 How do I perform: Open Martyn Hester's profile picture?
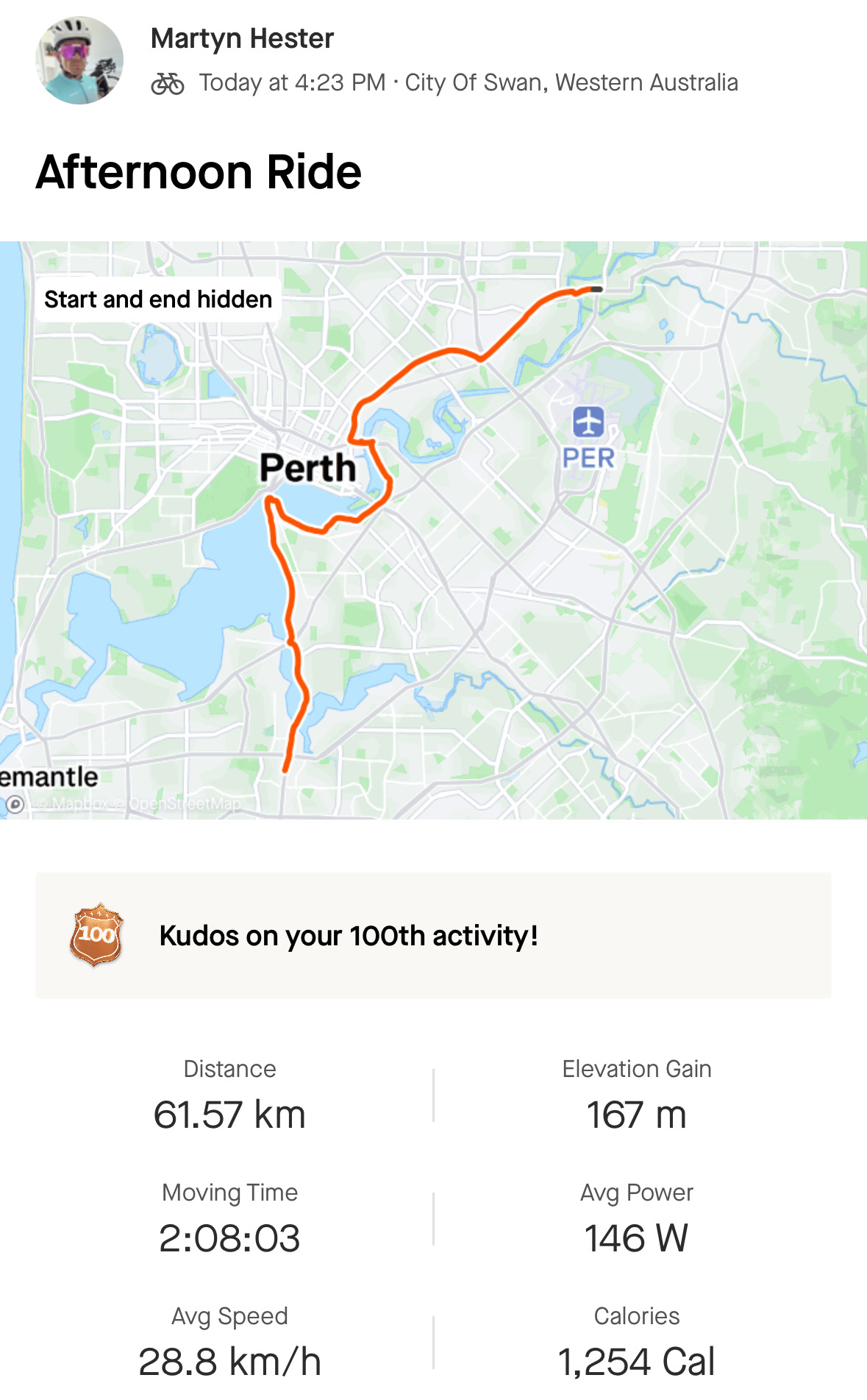(79, 60)
